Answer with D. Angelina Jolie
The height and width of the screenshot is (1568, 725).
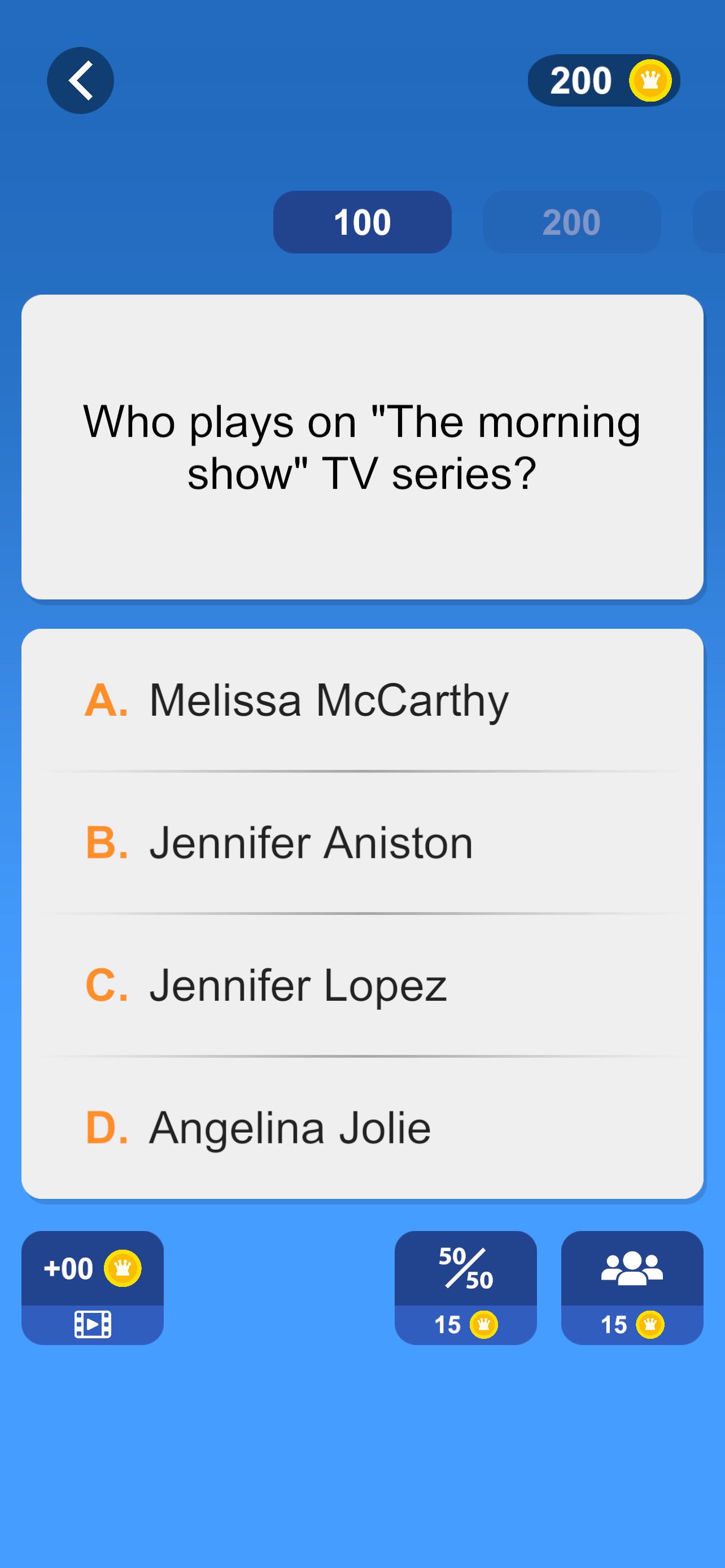coord(362,1127)
